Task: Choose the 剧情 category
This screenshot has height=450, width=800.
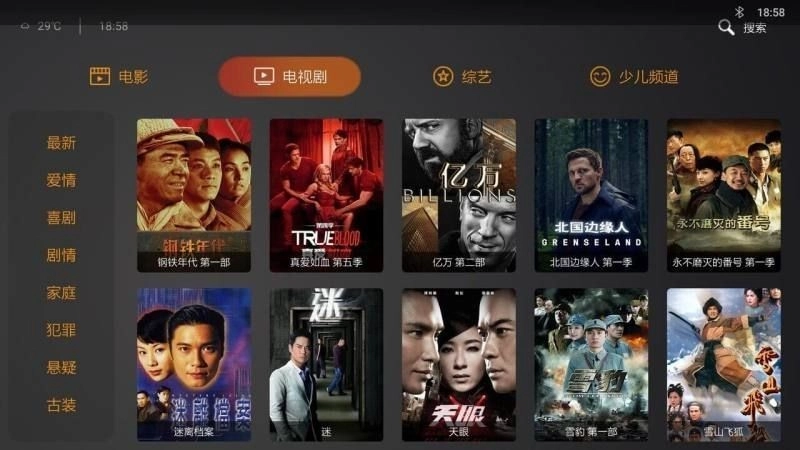Action: point(61,256)
